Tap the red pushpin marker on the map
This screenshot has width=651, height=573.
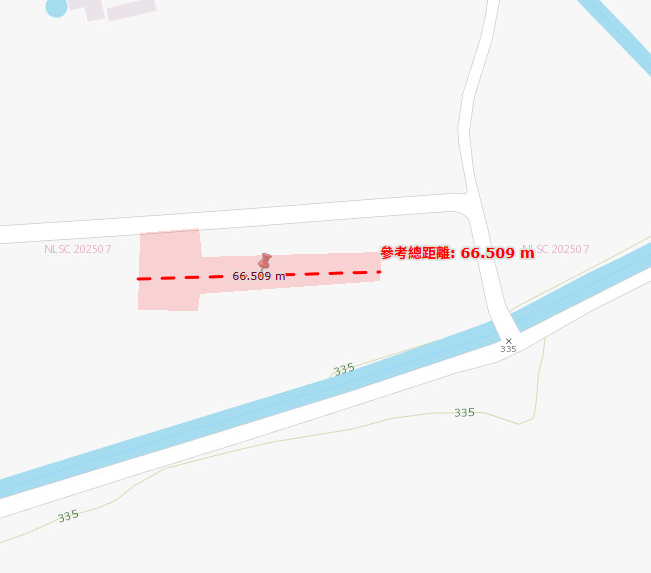point(265,260)
